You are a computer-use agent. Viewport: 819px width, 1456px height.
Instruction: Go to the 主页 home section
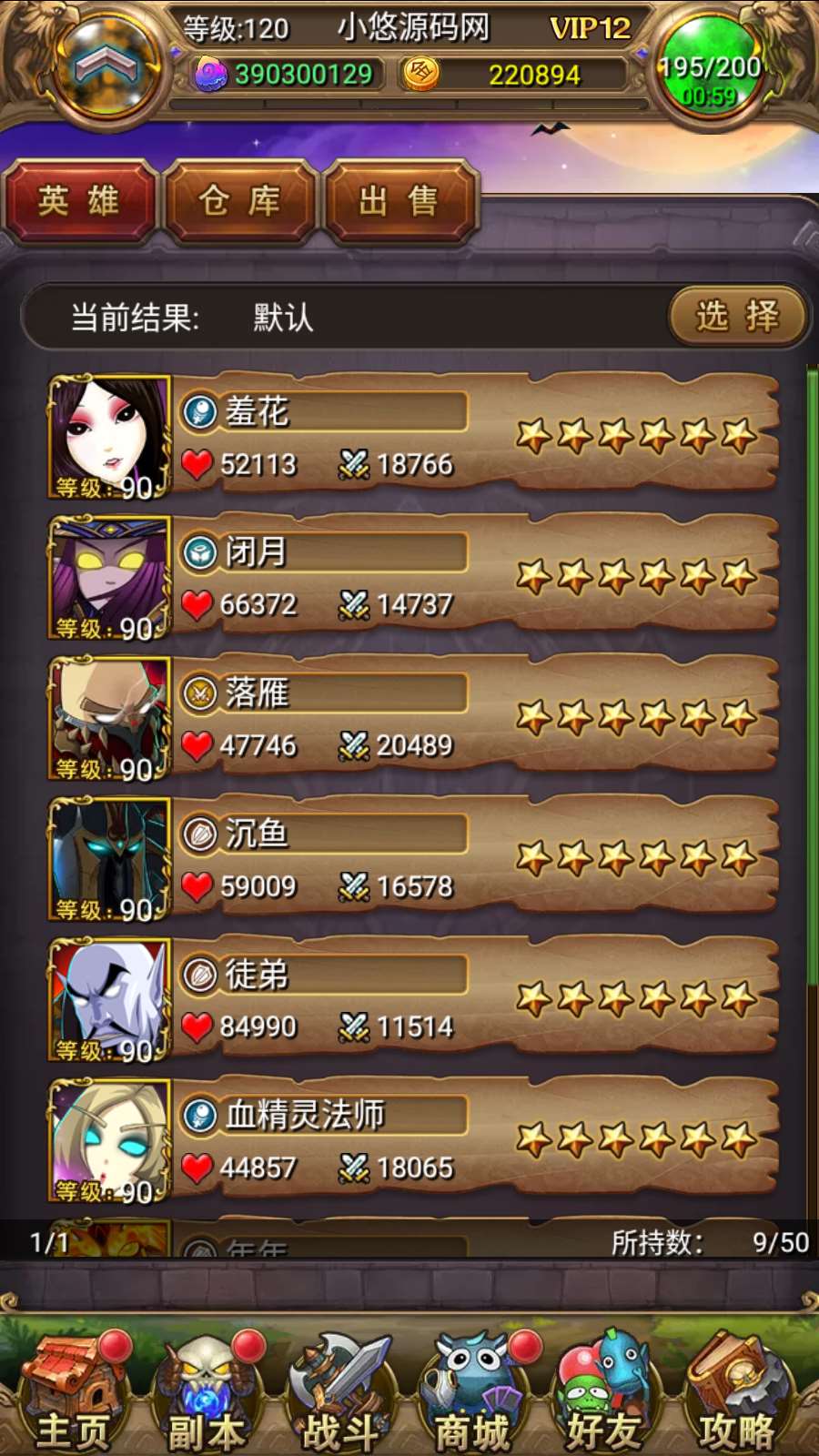73,1392
